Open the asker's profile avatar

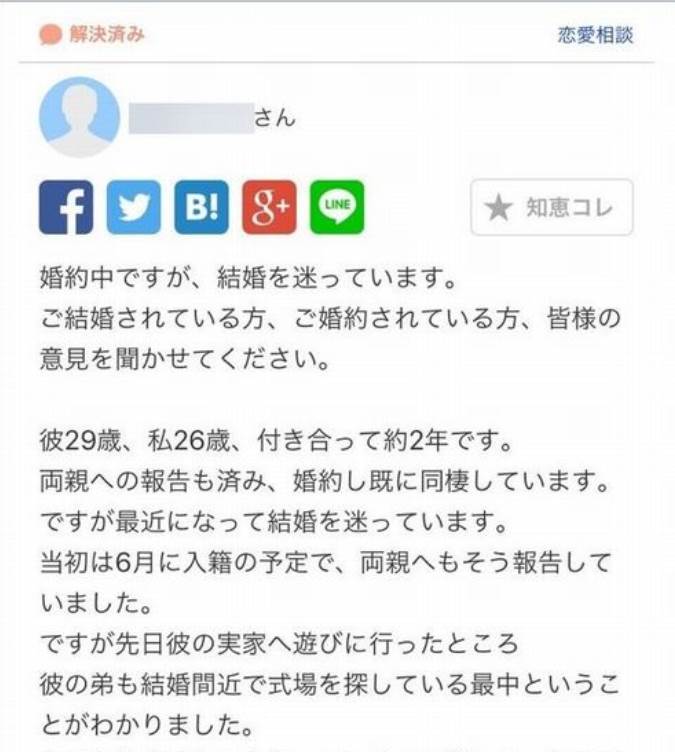point(79,117)
